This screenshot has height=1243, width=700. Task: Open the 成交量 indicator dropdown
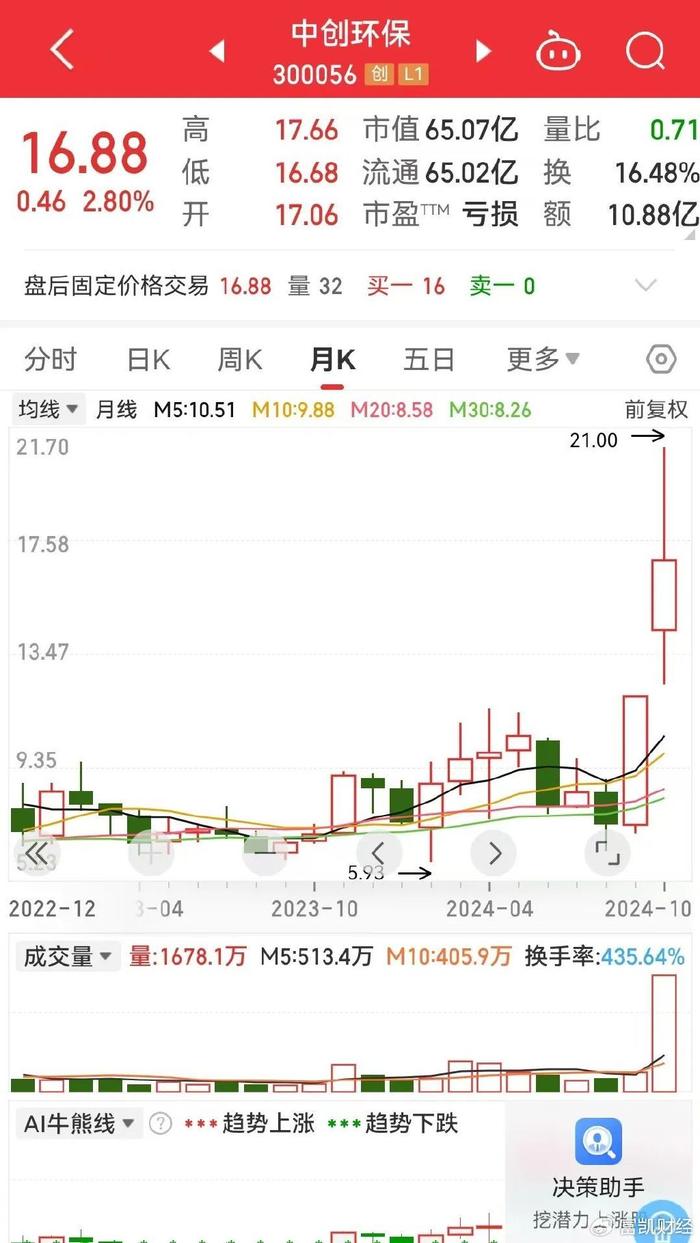pyautogui.click(x=65, y=956)
